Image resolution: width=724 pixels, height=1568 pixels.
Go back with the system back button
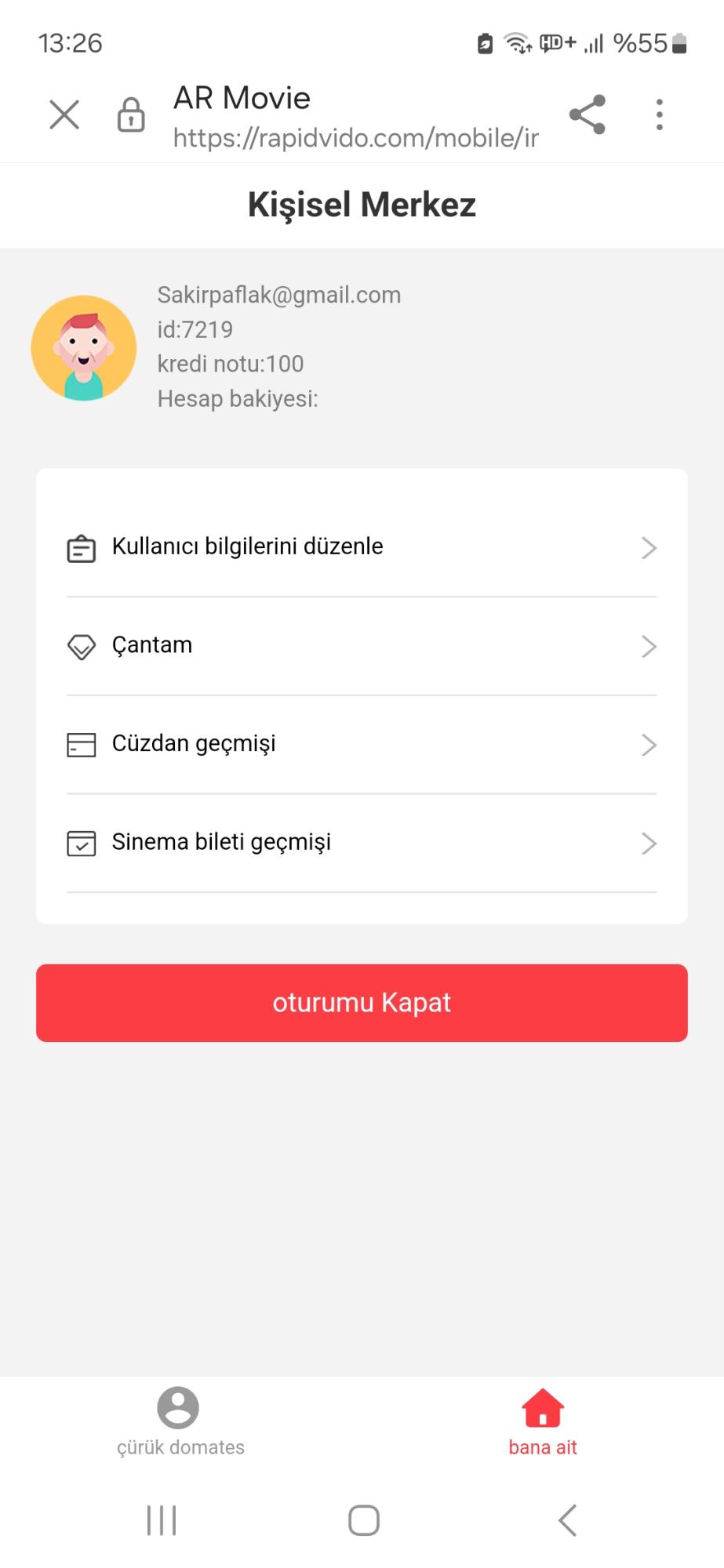[x=567, y=1520]
